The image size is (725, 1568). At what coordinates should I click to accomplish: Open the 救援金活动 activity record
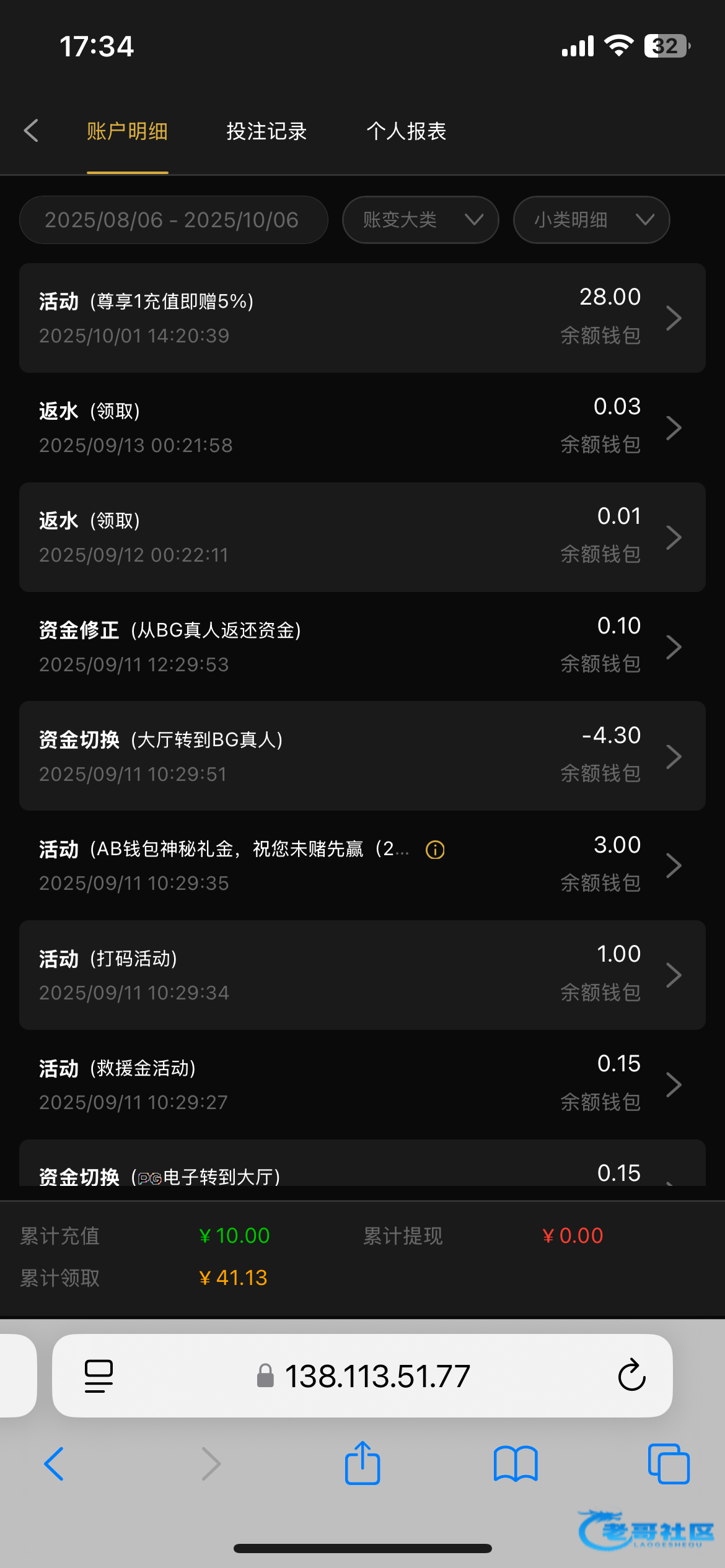[362, 1085]
